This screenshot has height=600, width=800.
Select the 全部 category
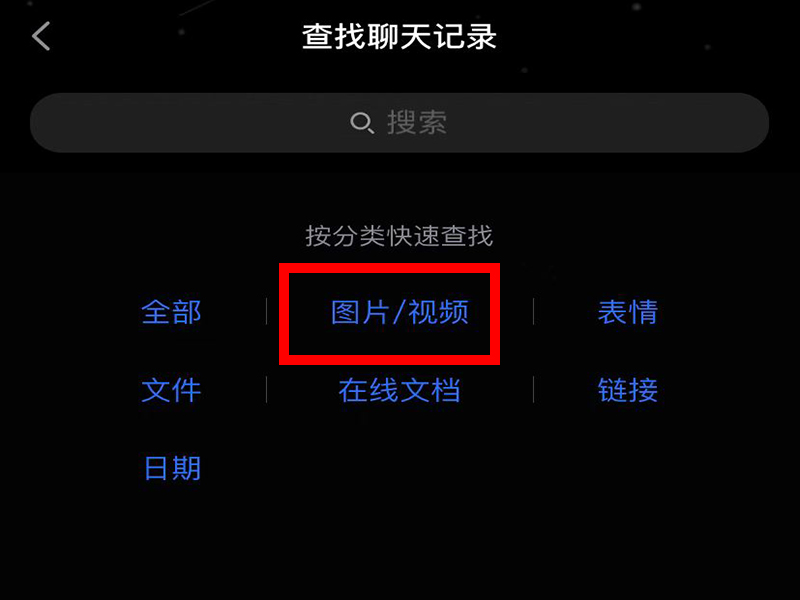(171, 312)
